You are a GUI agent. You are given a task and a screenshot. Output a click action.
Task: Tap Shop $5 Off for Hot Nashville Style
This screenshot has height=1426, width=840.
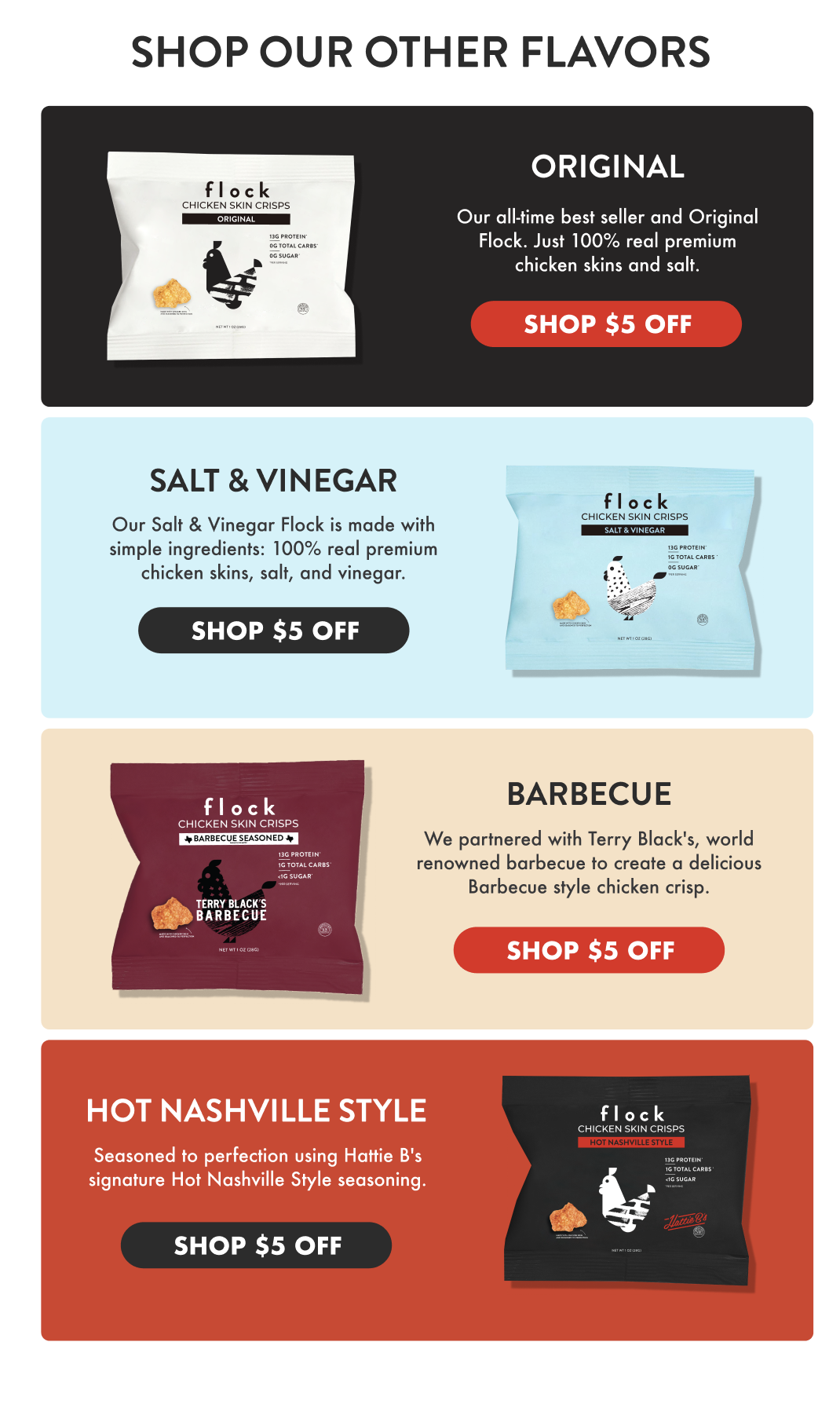click(x=256, y=1245)
